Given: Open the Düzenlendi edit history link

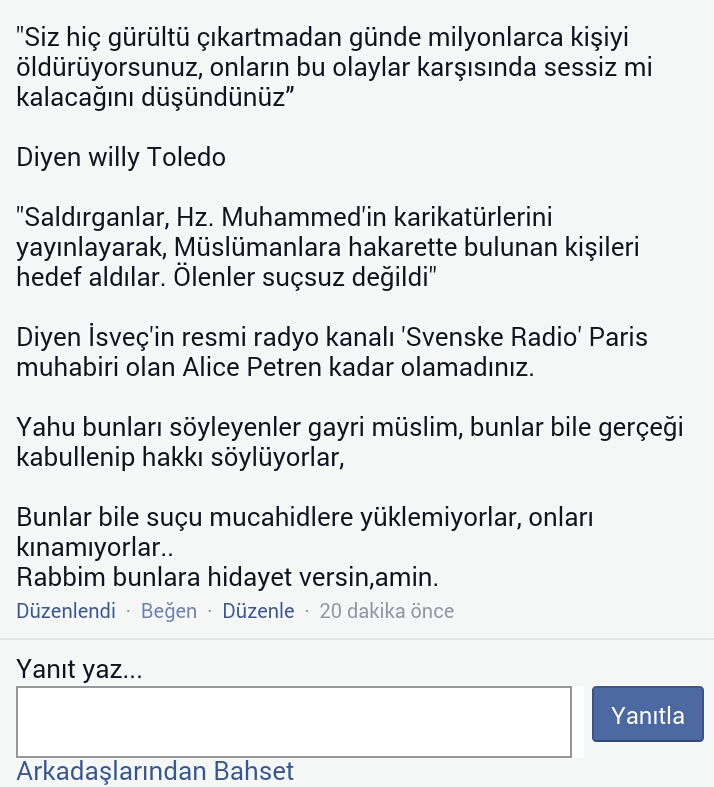Looking at the screenshot, I should pos(66,611).
